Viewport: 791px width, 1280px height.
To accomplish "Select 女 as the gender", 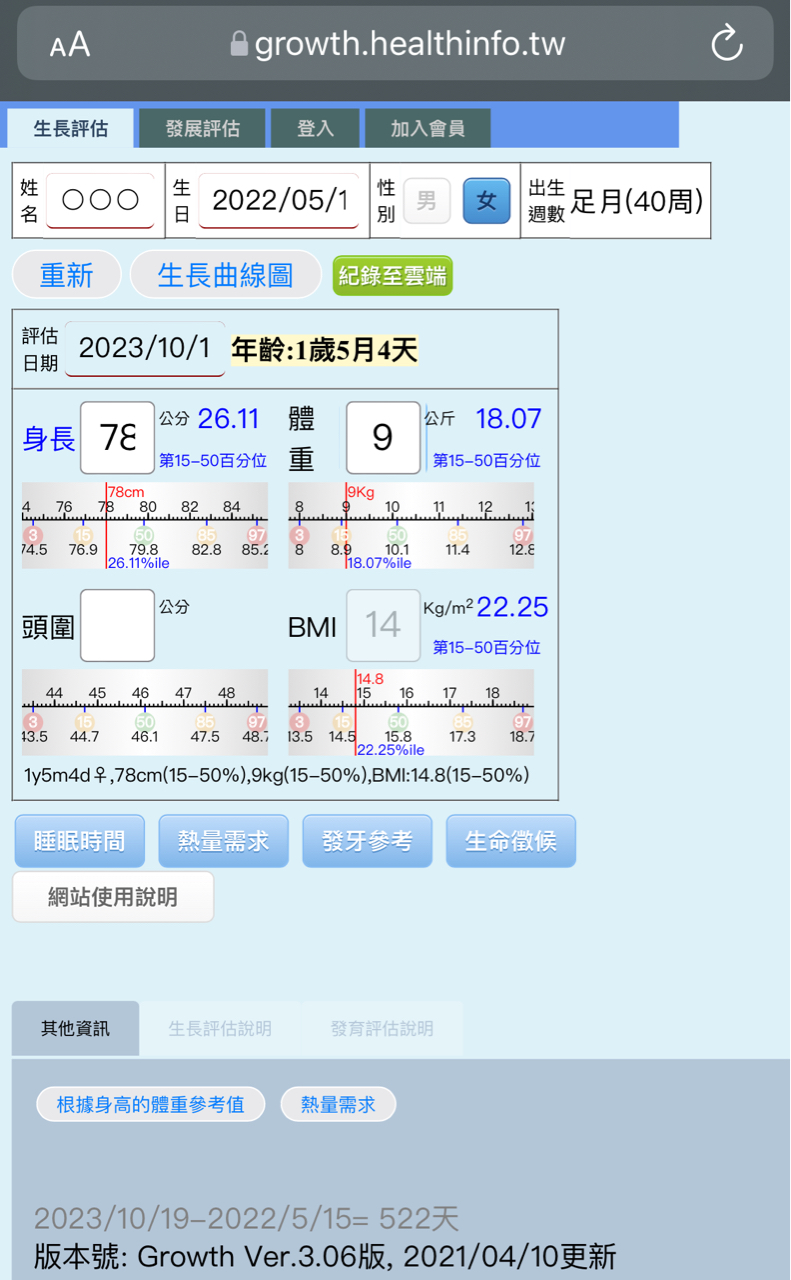I will pos(486,201).
